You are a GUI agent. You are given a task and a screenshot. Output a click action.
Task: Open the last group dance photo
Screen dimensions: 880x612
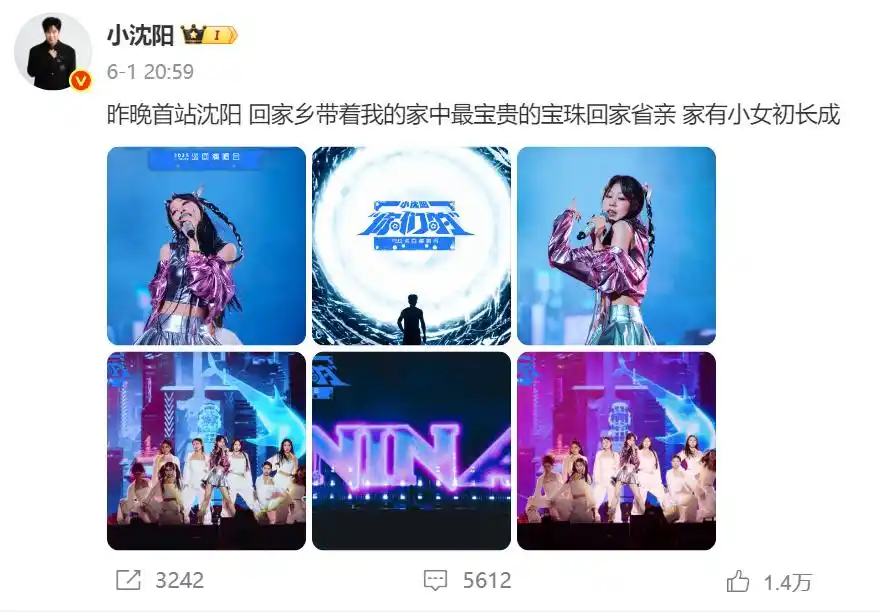coord(616,450)
